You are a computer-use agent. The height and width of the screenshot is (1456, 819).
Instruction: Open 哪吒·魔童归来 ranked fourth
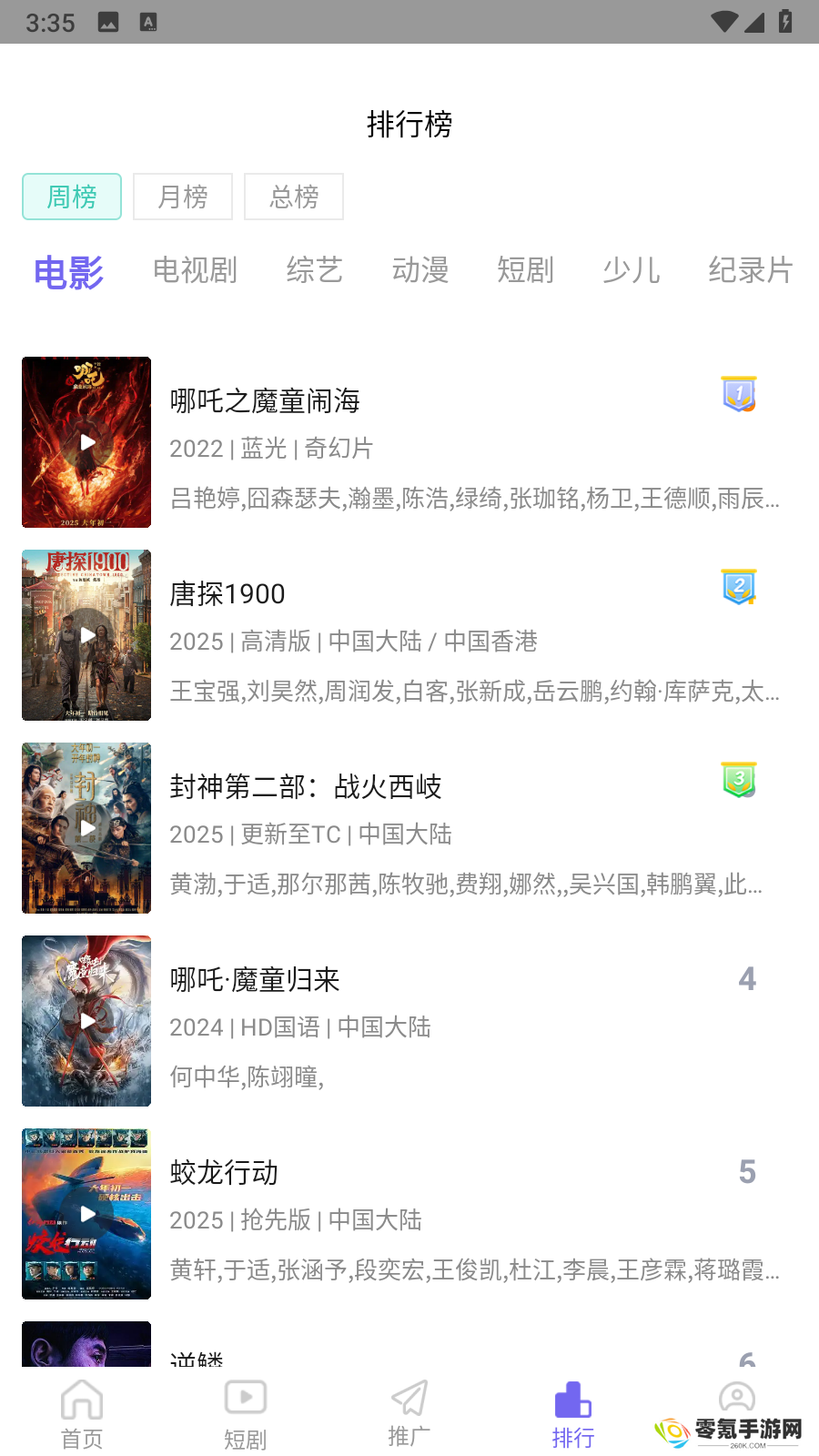pos(409,1021)
